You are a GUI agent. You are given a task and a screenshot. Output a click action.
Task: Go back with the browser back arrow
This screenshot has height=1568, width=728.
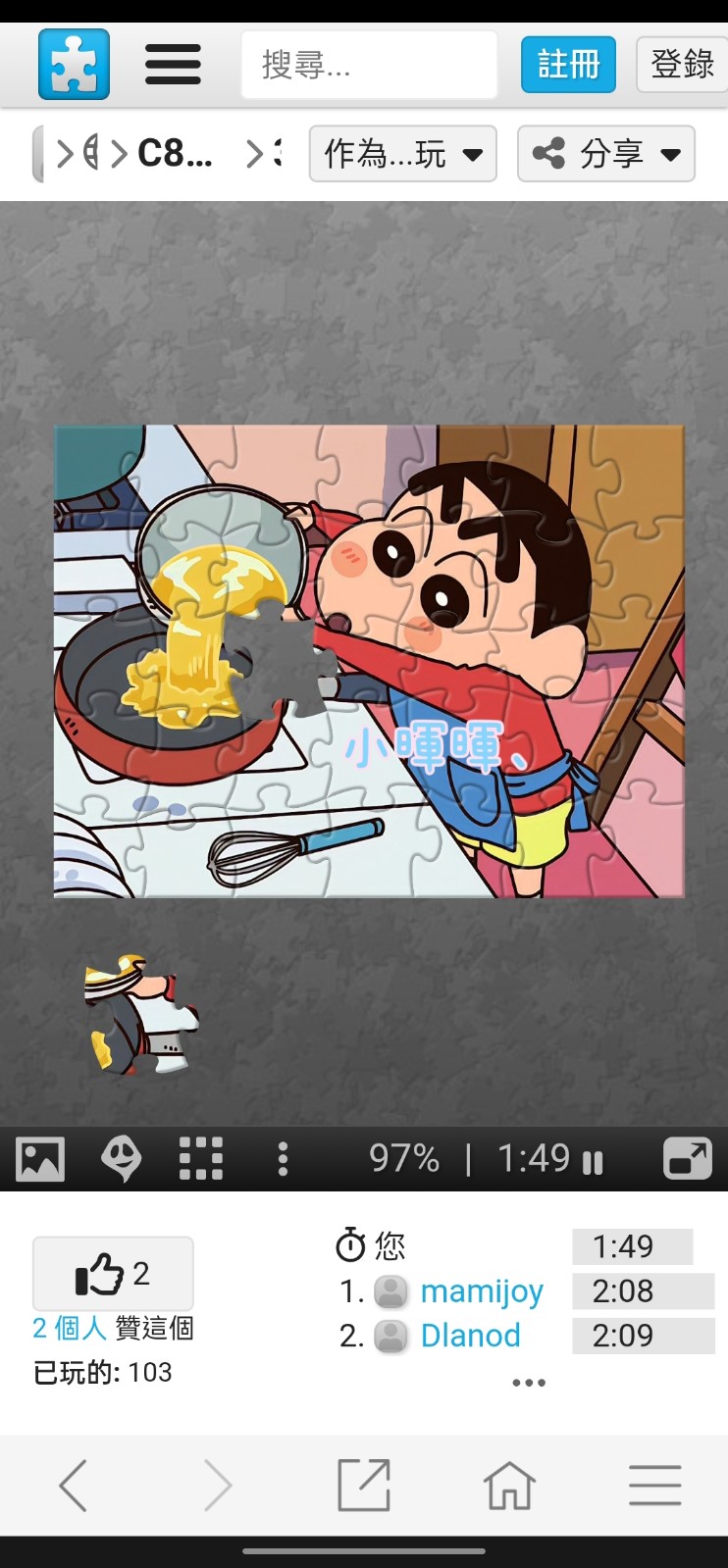pyautogui.click(x=74, y=1485)
